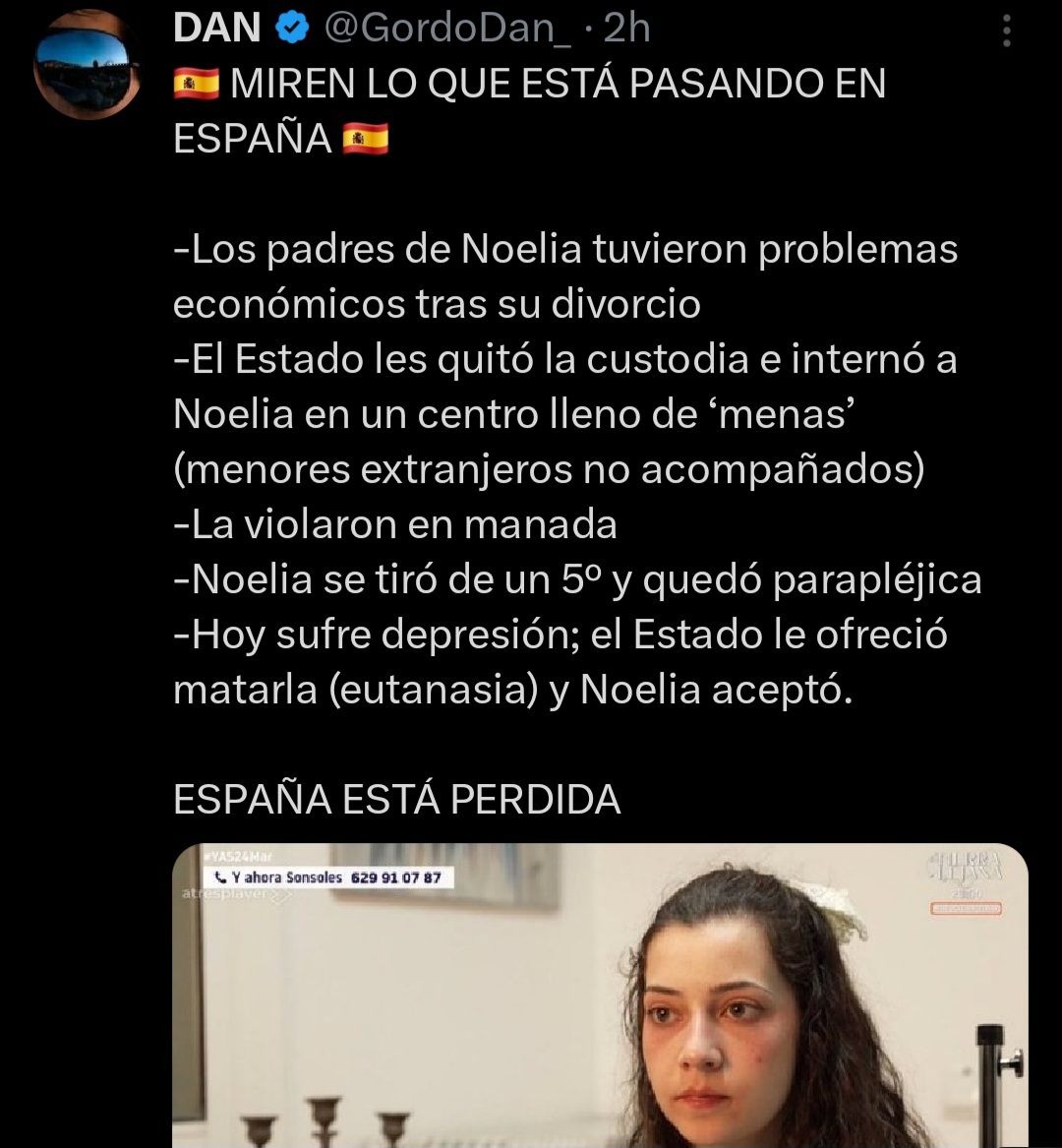View the @GordoDan_ profile handle
1062x1148 pixels.
(447, 29)
